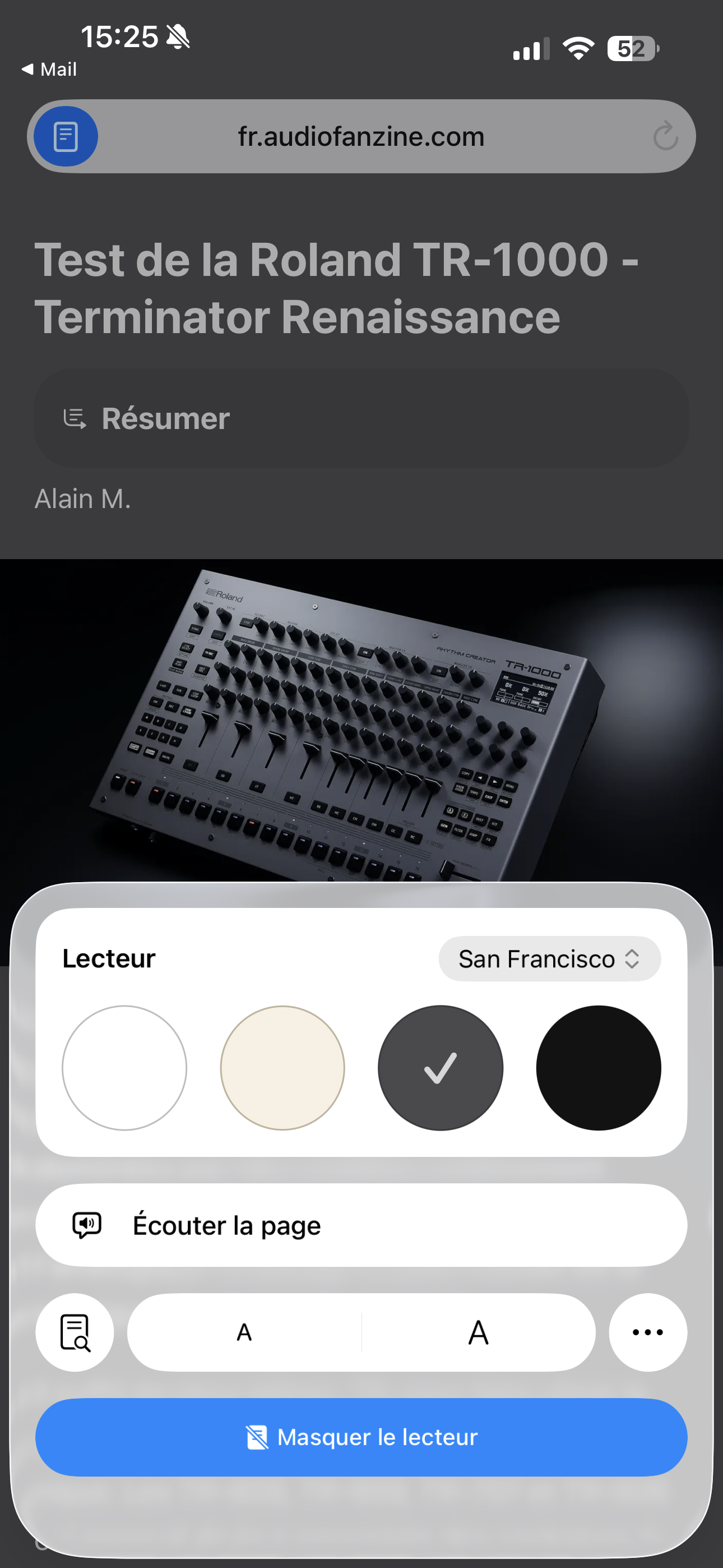Image resolution: width=723 pixels, height=1568 pixels.
Task: Tap the reader mode icon in address bar
Action: [66, 136]
